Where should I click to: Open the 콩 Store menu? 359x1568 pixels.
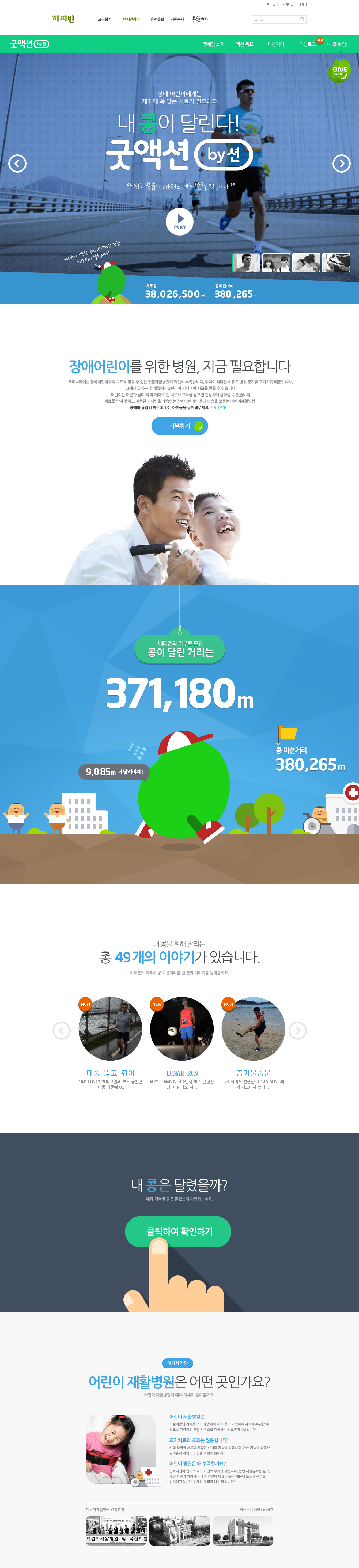click(200, 19)
